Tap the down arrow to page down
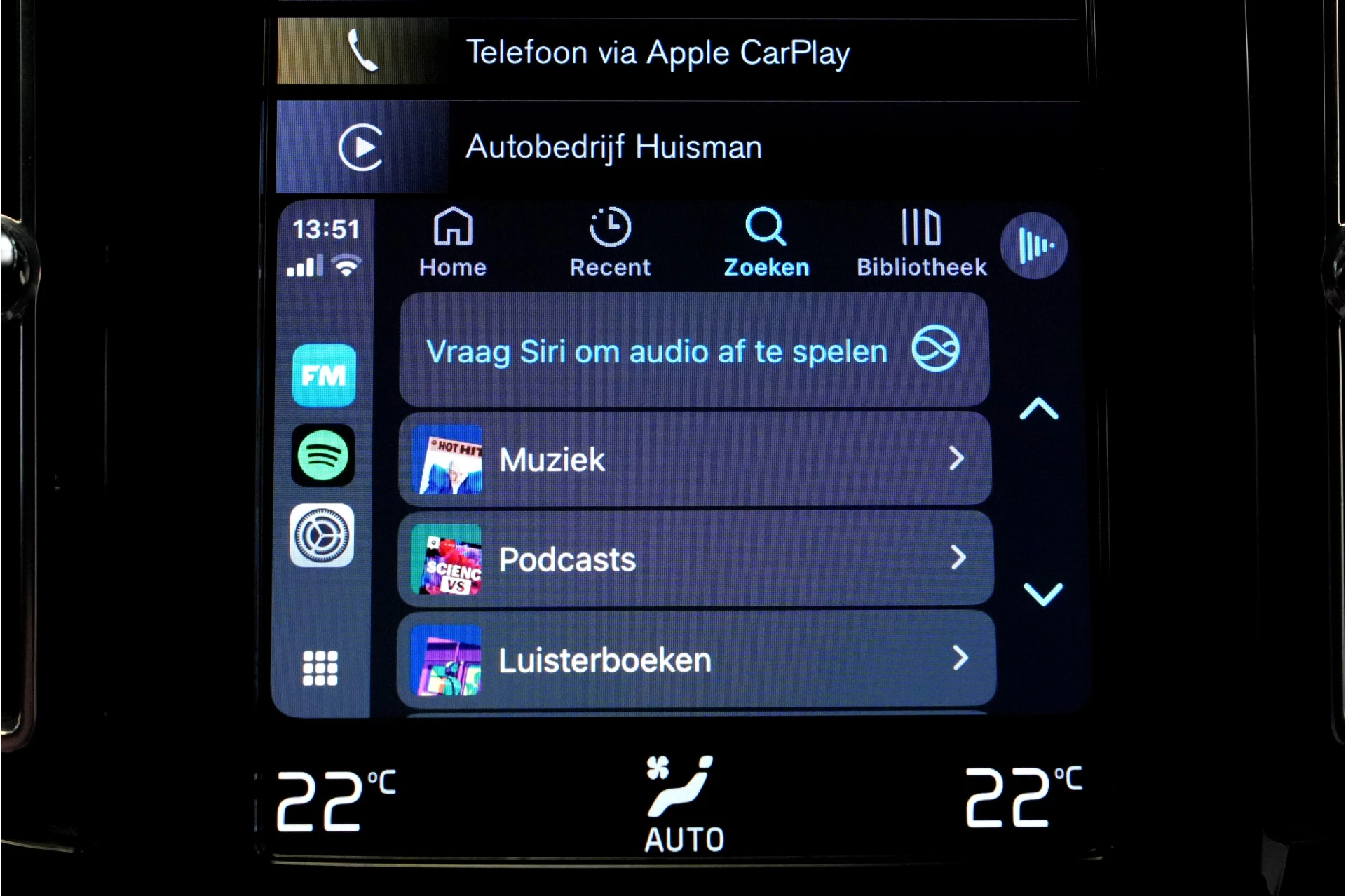The image size is (1346, 896). point(1042,593)
